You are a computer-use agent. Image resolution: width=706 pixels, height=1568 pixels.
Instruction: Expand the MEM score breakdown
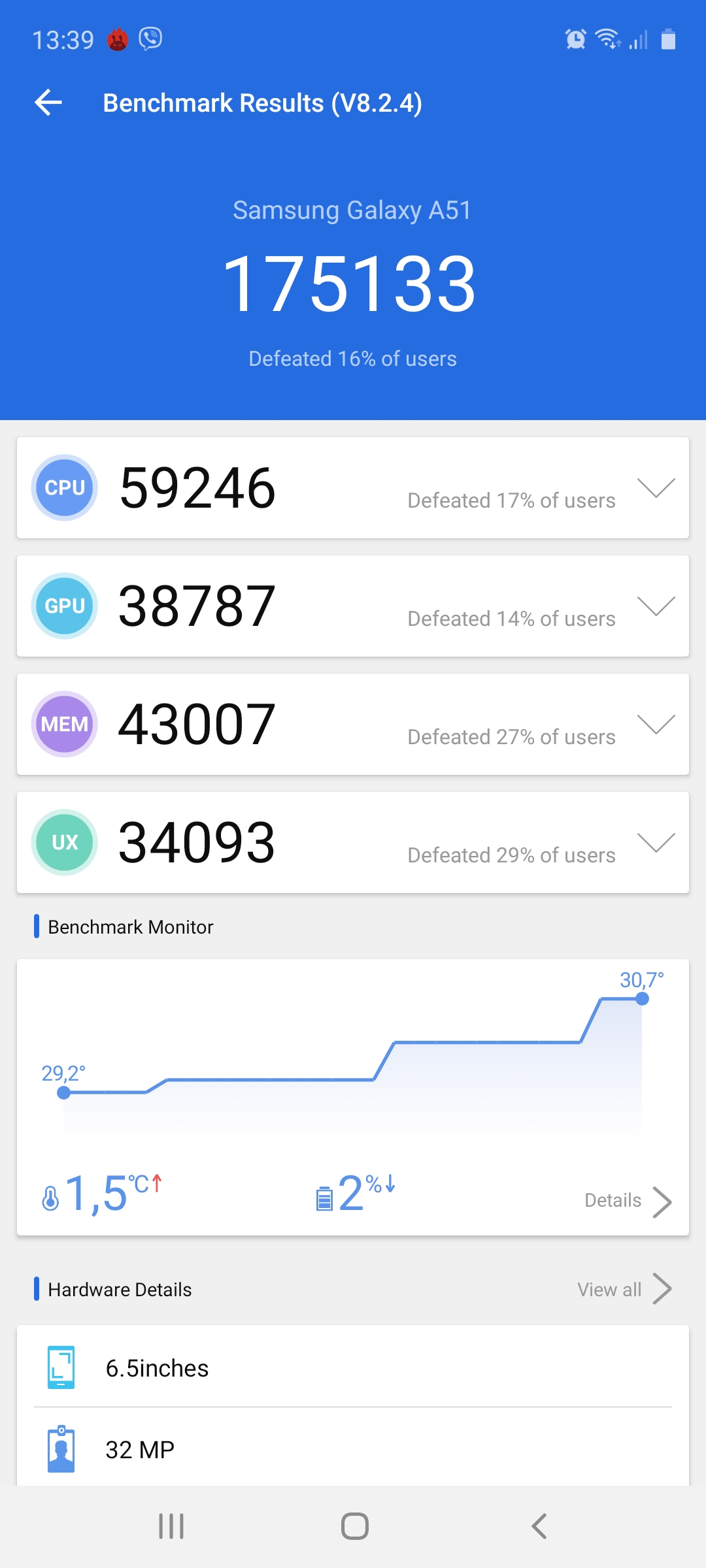[x=656, y=725]
